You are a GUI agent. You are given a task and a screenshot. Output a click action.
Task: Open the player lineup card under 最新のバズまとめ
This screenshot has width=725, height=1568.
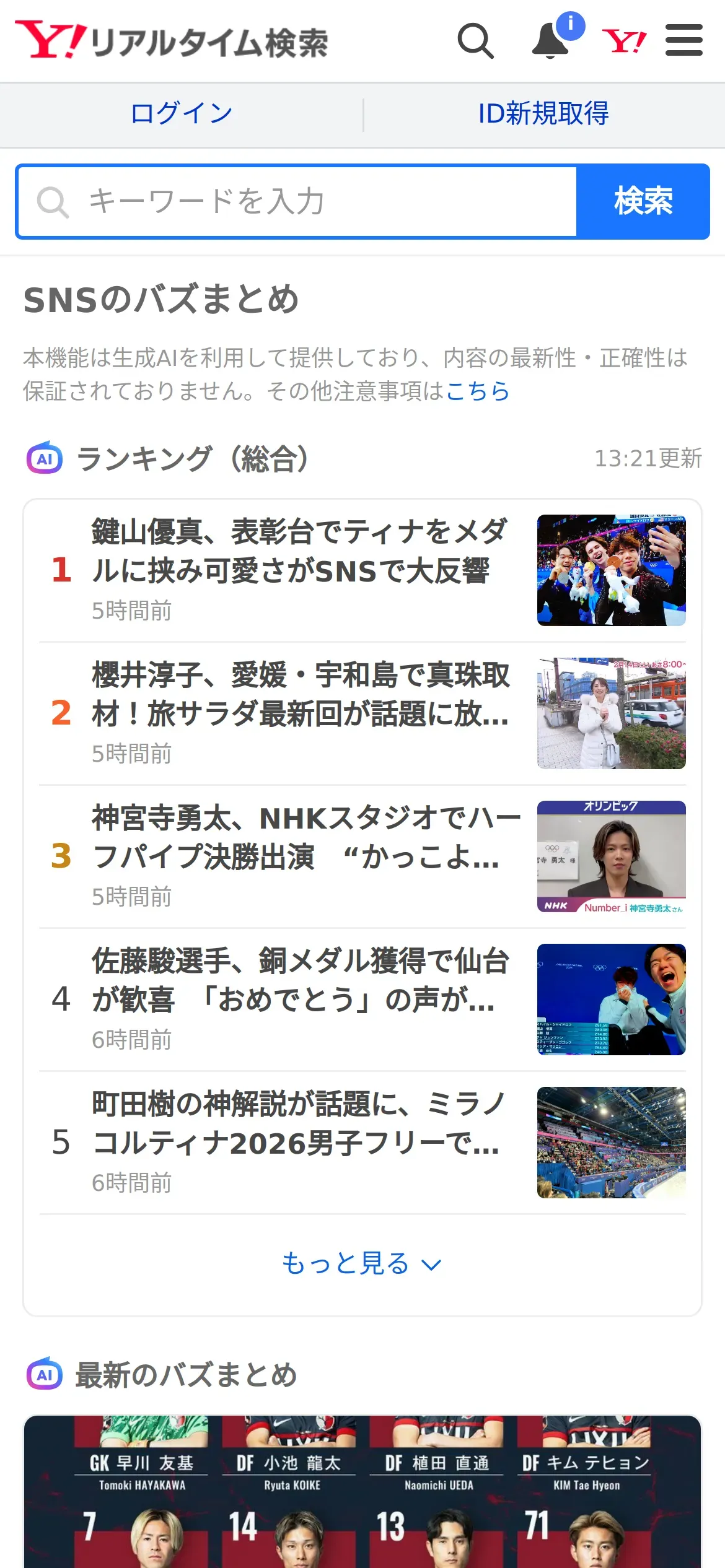362,1492
